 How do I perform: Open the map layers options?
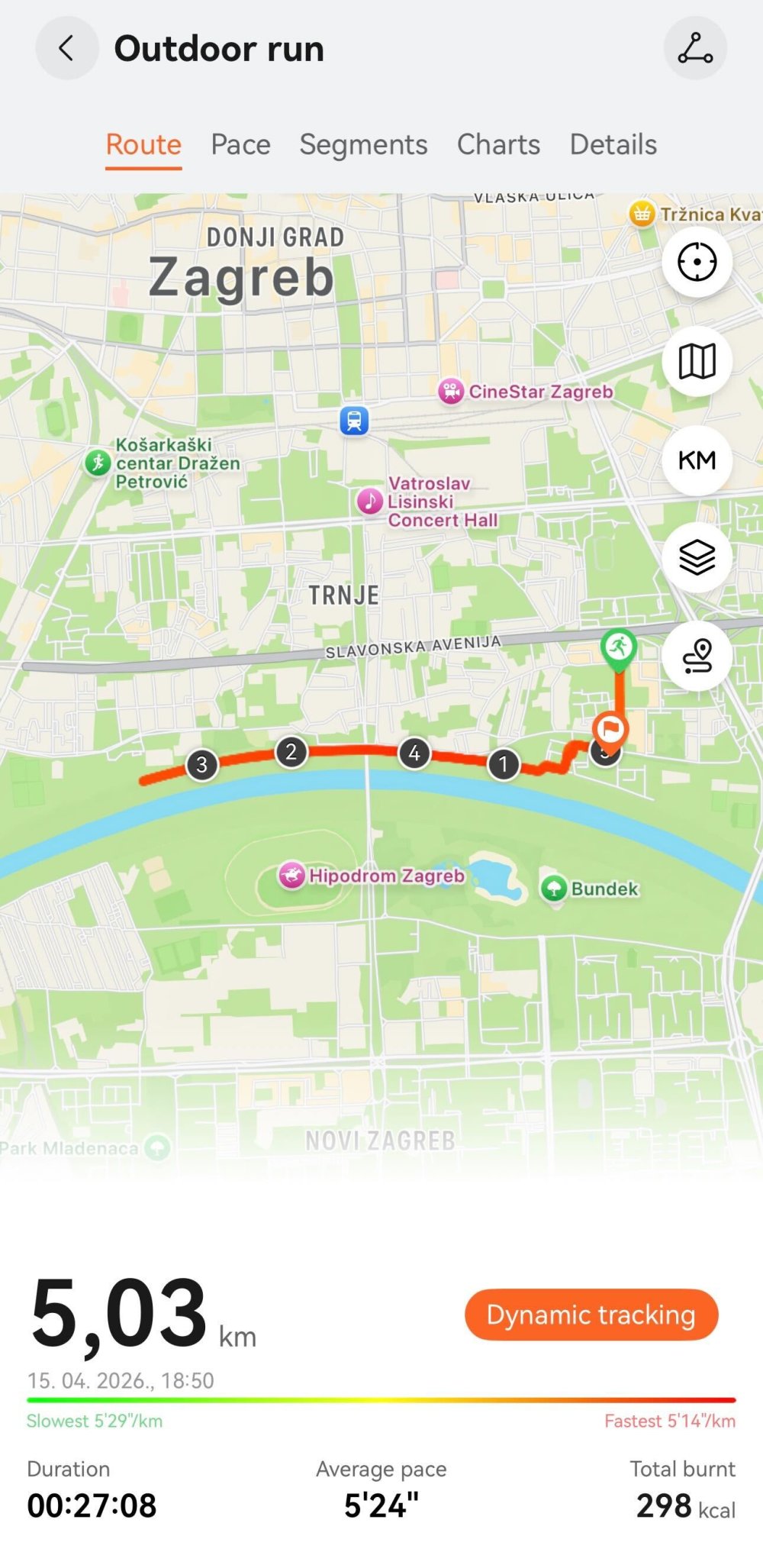(697, 557)
